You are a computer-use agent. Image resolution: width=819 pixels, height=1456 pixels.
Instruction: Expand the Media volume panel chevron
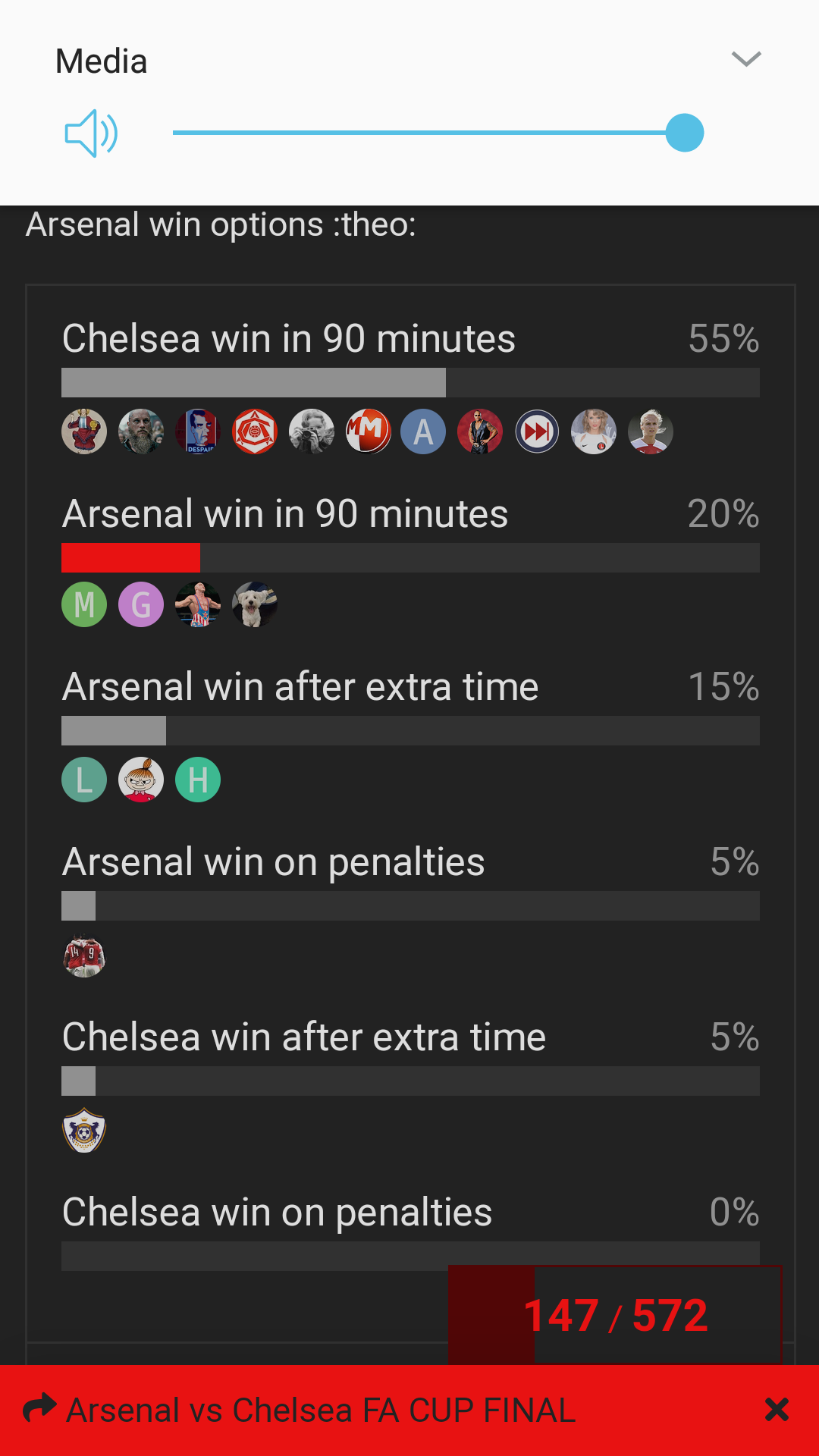pos(746,59)
